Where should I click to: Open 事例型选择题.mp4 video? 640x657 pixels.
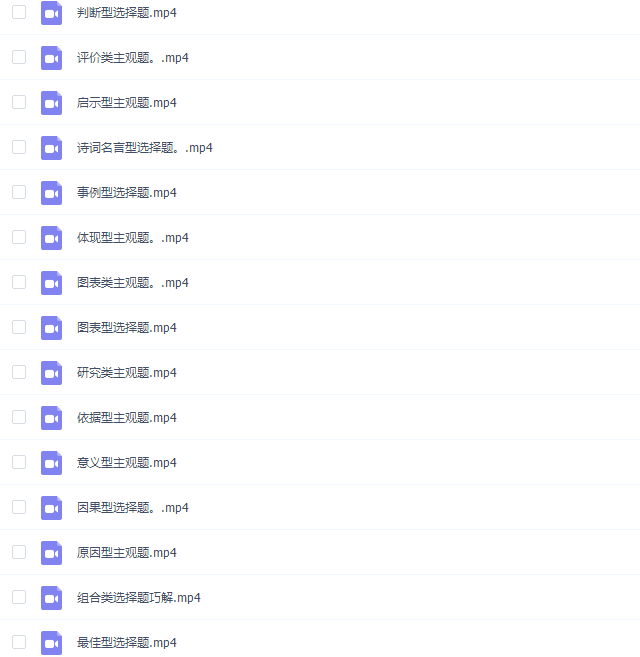pyautogui.click(x=126, y=193)
